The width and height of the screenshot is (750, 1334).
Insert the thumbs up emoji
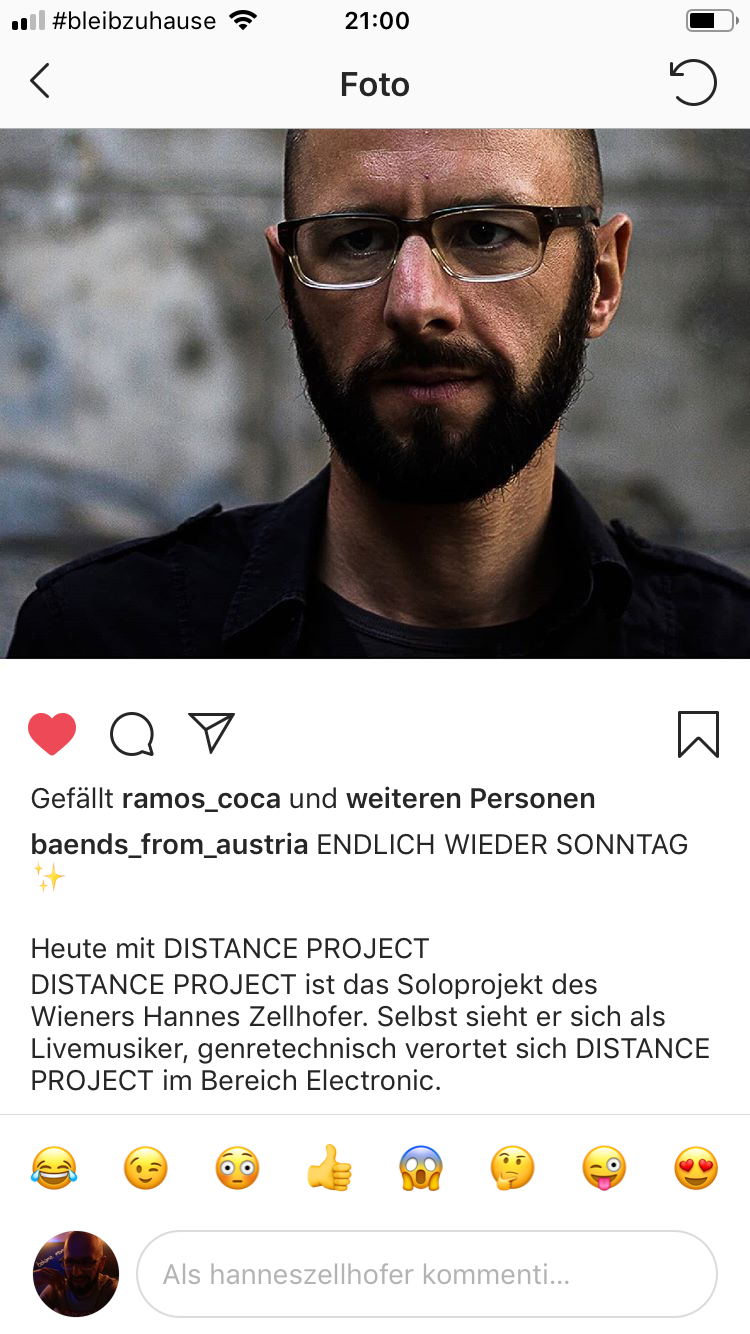pos(330,1167)
